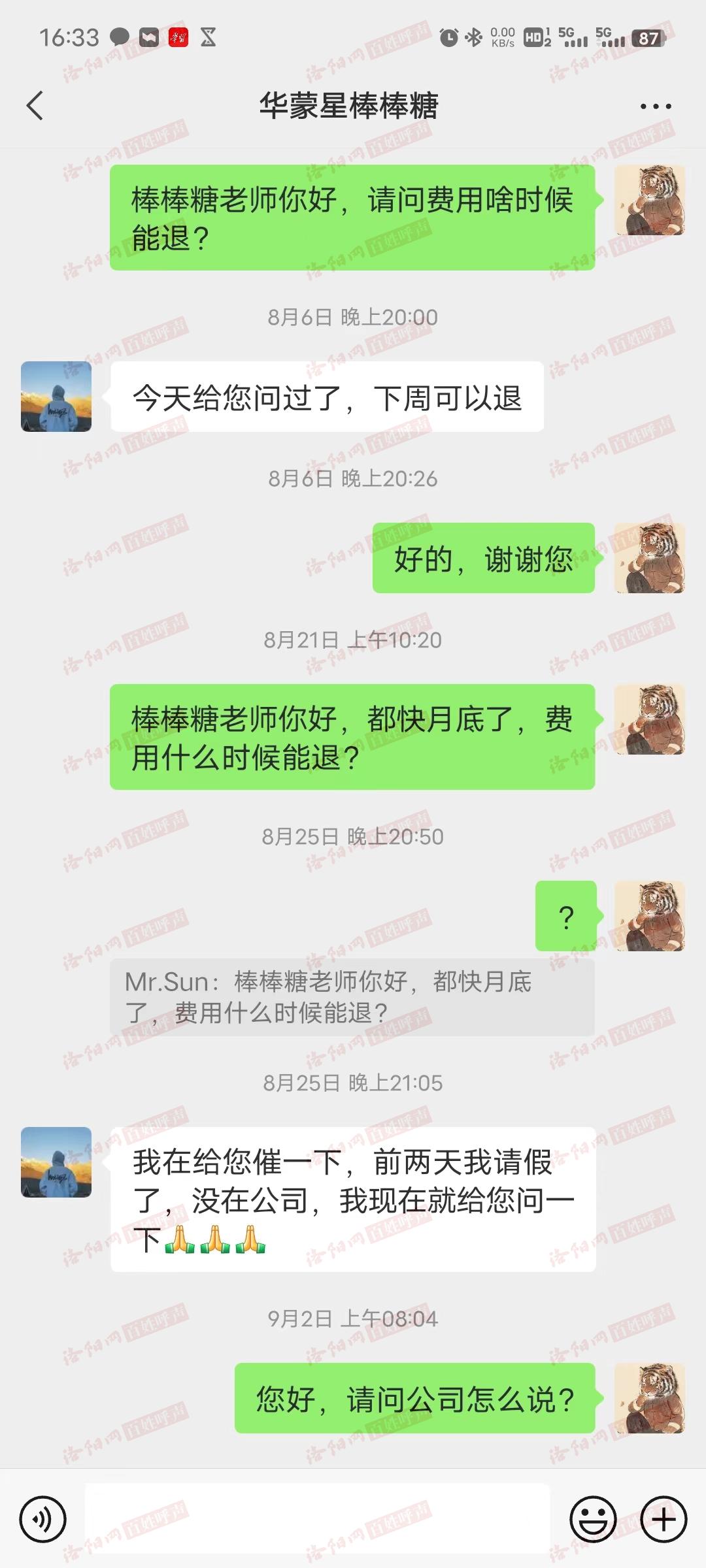Open the chat info overflow menu
Screen dimensions: 706x1568
[x=655, y=106]
